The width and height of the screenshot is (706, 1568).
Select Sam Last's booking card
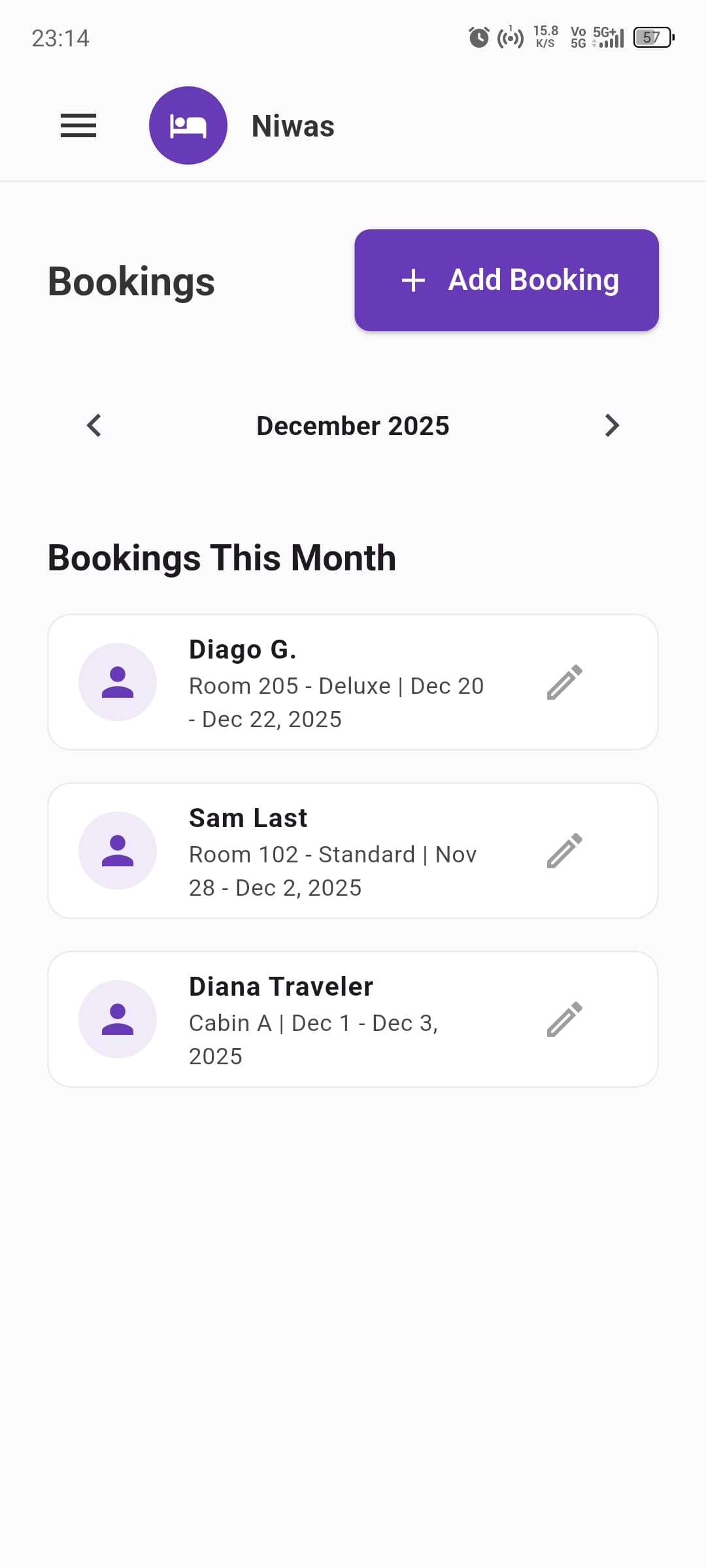353,850
